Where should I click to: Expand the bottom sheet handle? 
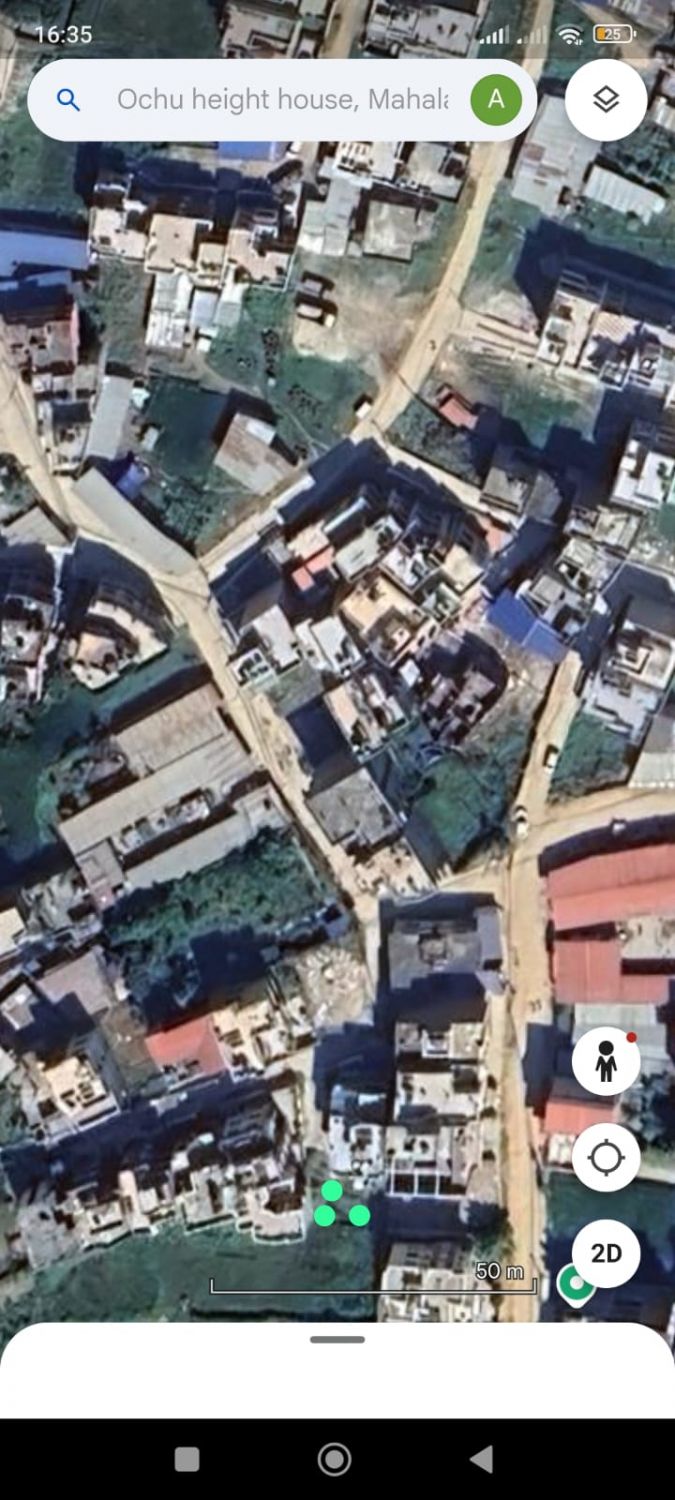pos(337,1340)
